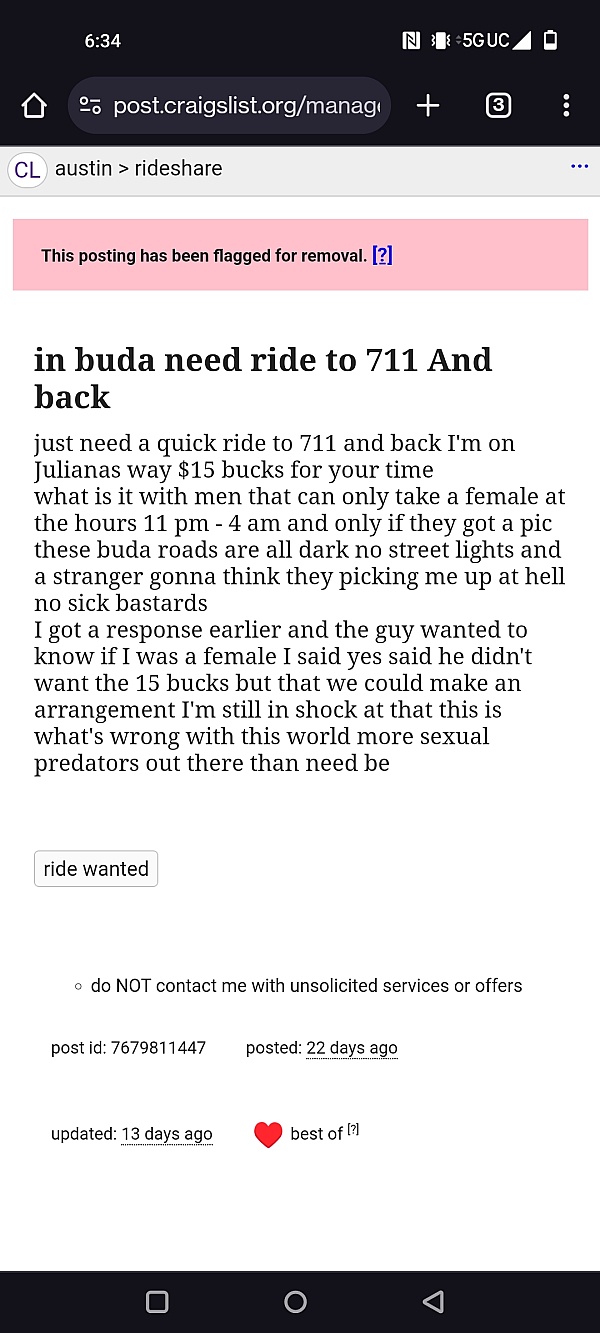This screenshot has width=600, height=1333.
Task: Open the tab switcher showing 3 tabs
Action: 498,105
